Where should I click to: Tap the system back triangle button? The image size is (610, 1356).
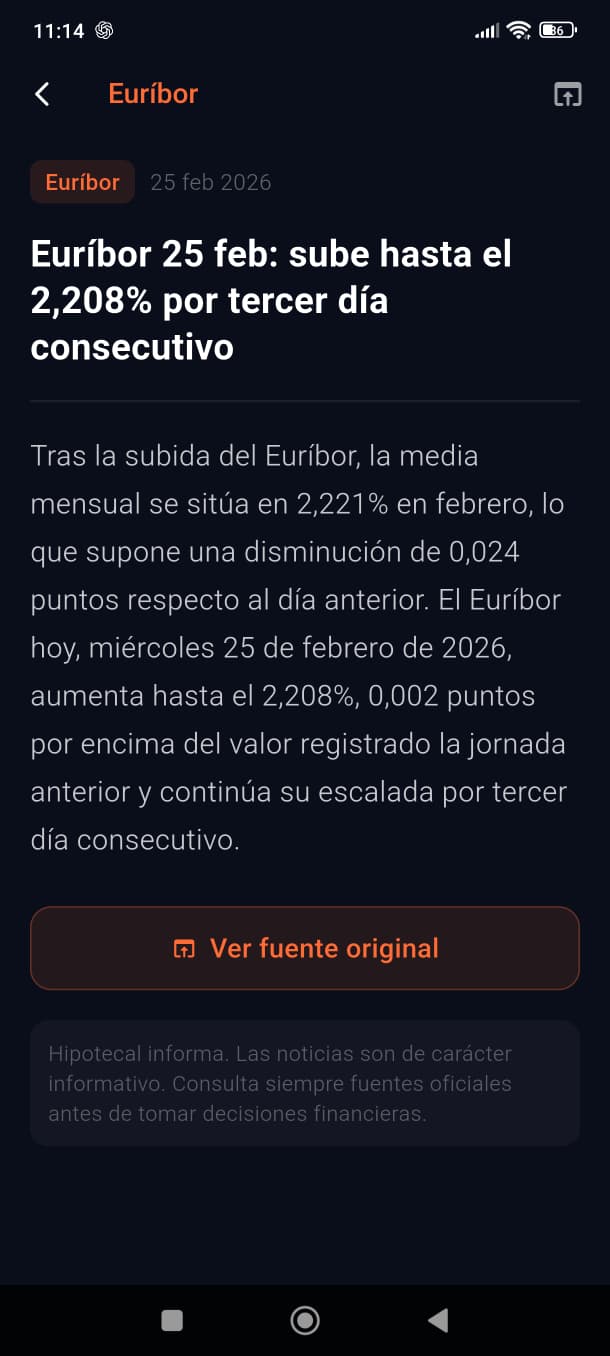click(438, 1320)
